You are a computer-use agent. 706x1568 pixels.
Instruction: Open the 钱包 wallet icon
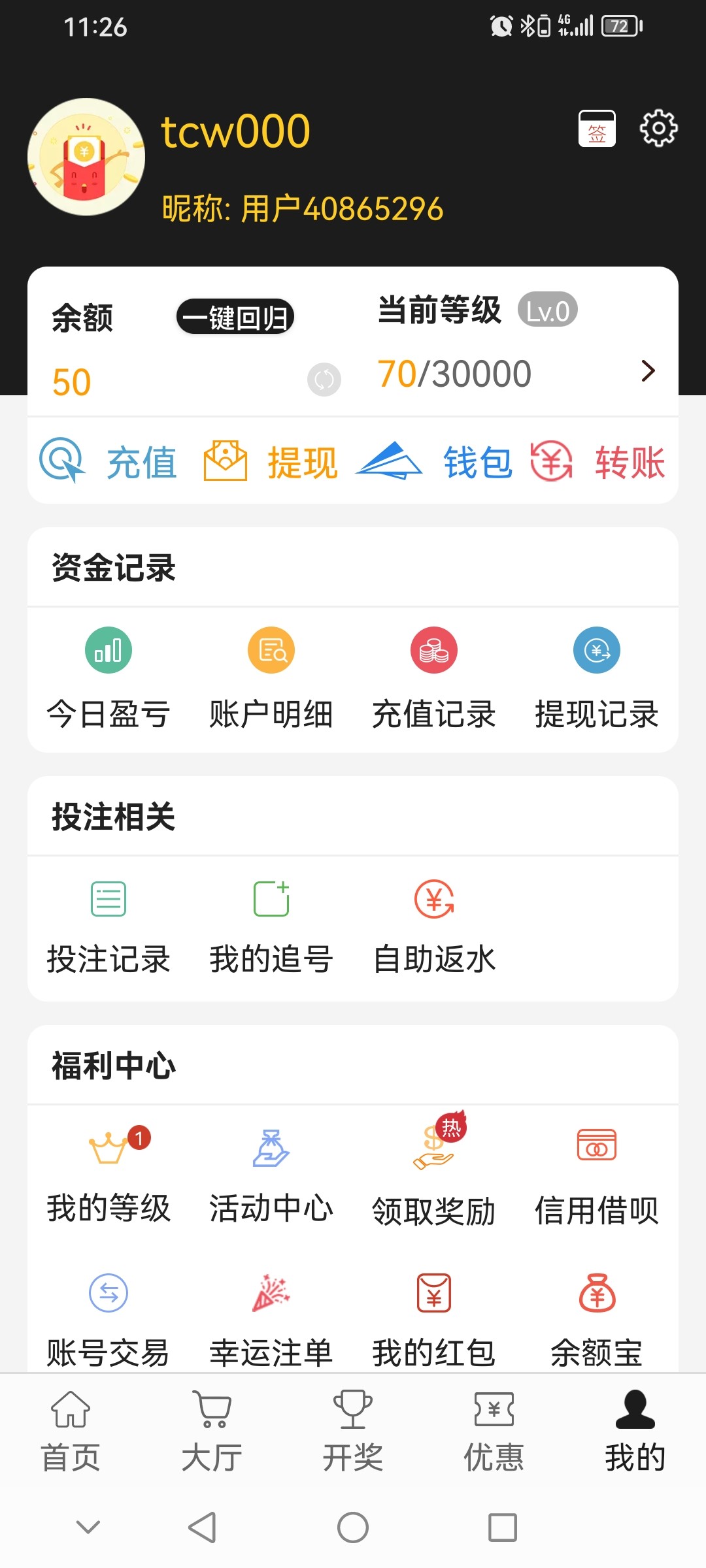pyautogui.click(x=435, y=462)
